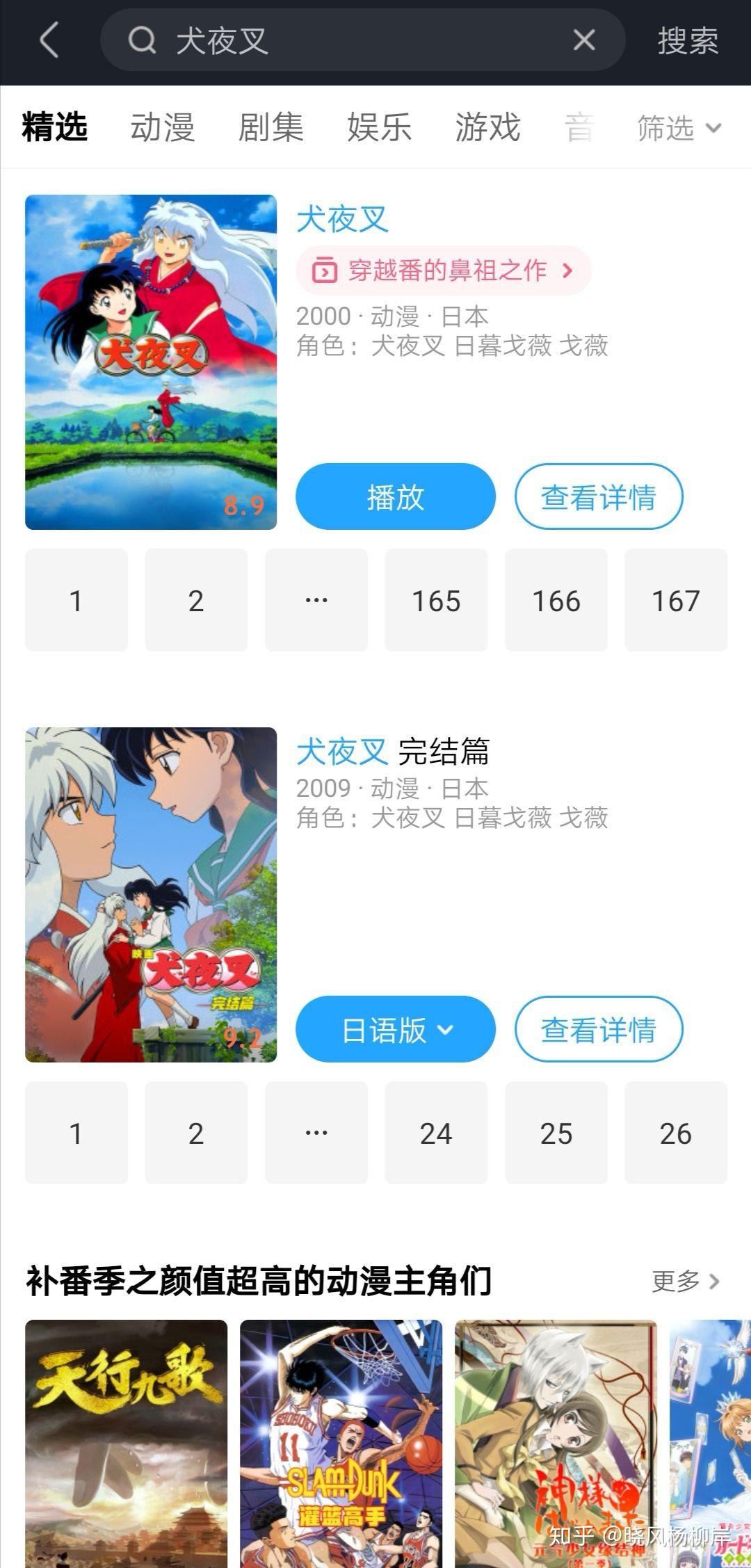Play 犬夜叉 with the 播放 button
Screen dimensions: 751x1568
pos(395,497)
